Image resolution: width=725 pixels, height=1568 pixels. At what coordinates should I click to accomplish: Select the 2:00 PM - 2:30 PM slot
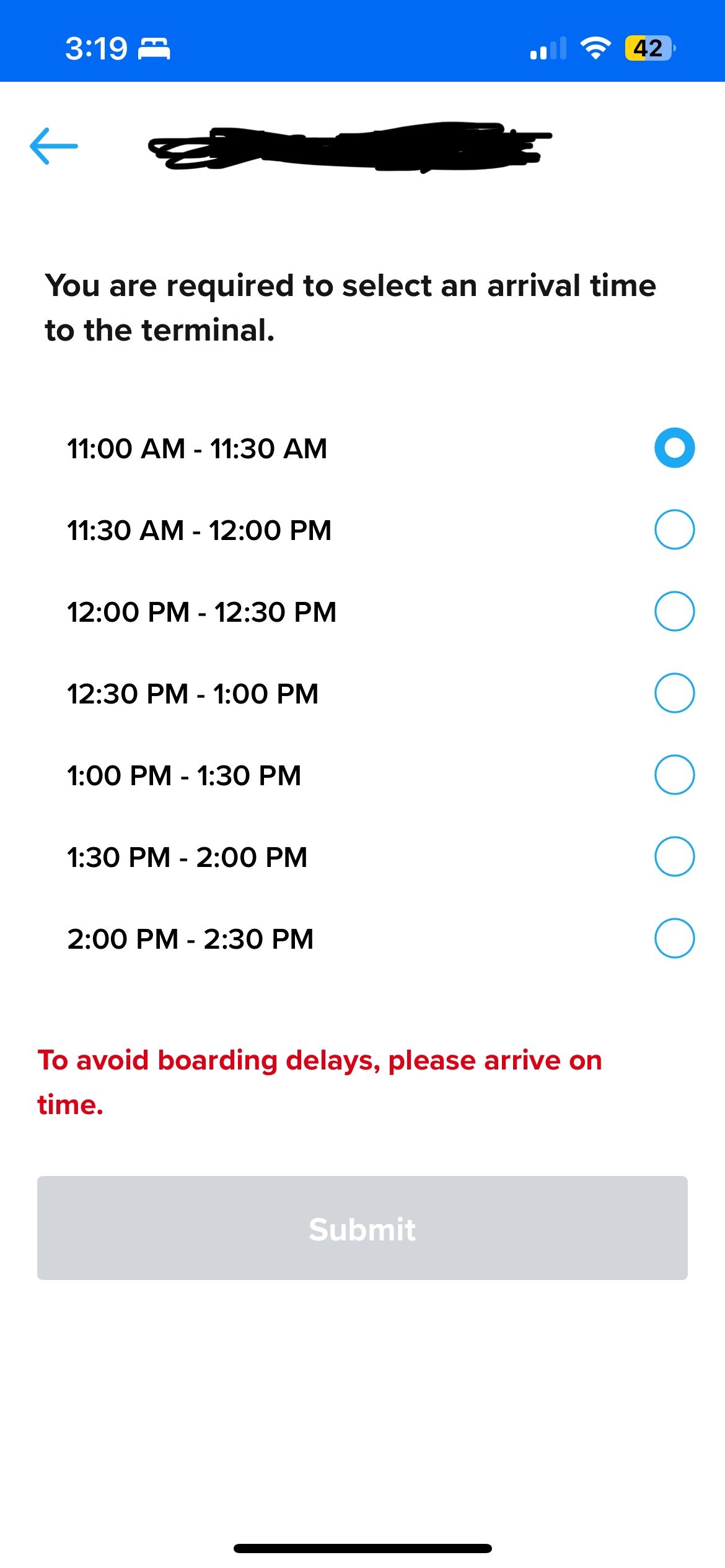click(x=674, y=938)
